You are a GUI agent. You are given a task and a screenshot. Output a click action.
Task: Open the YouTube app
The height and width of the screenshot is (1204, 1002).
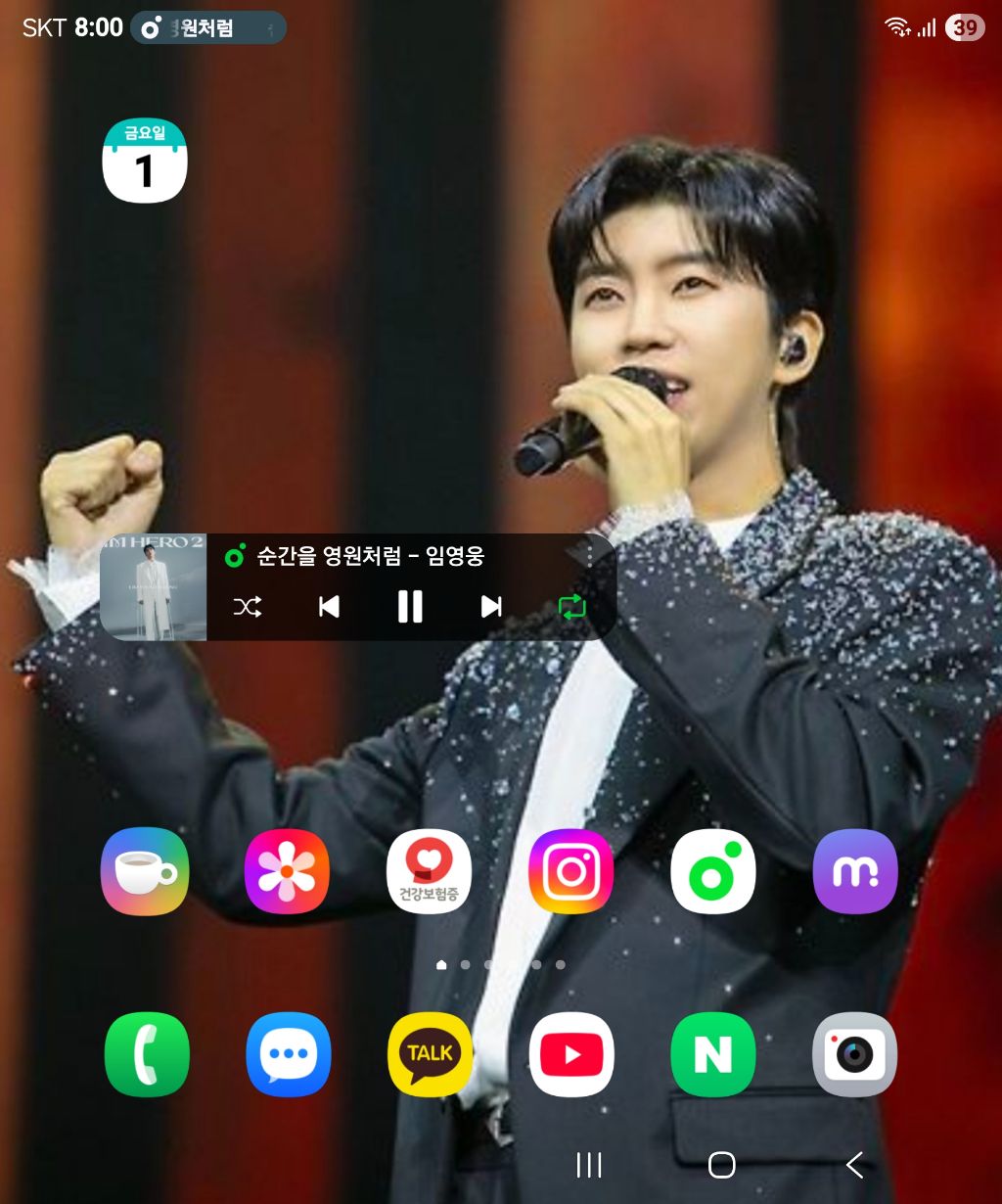(571, 1054)
